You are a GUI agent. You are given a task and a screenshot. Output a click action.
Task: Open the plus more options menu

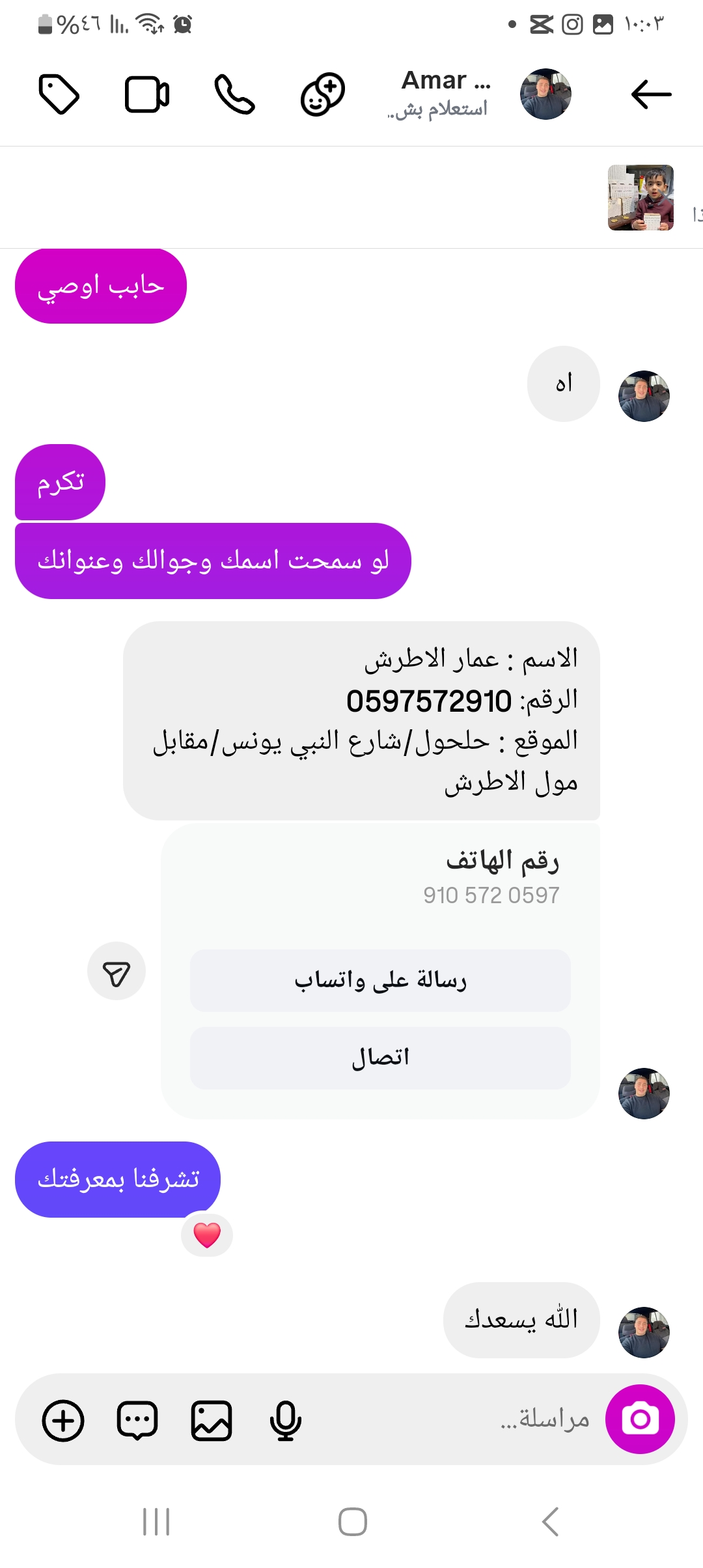tap(63, 1420)
